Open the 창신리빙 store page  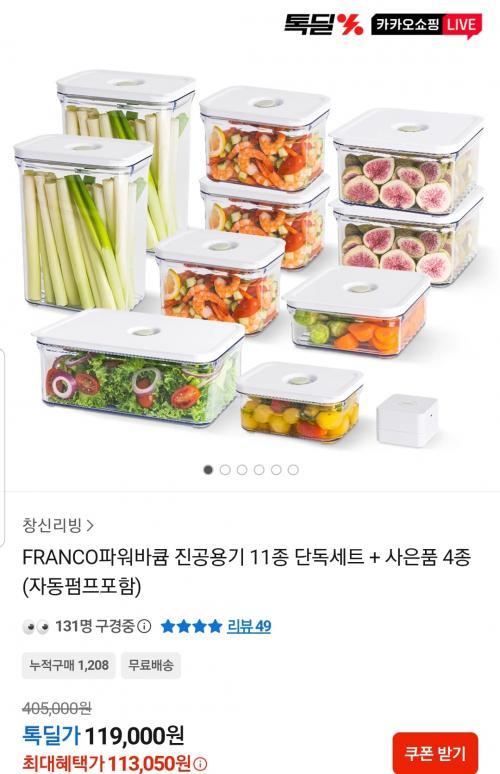(58, 525)
